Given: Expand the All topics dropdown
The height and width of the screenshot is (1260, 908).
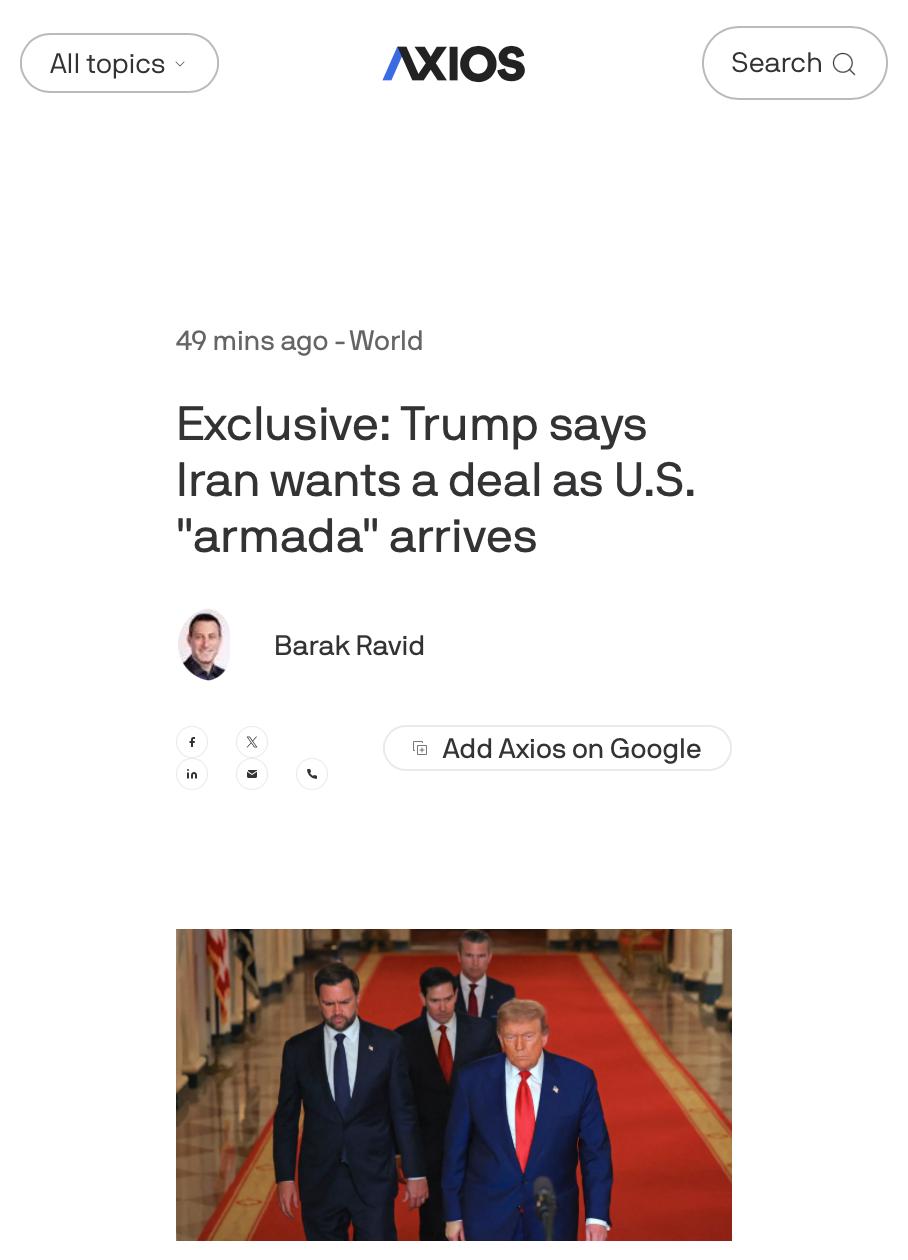Looking at the screenshot, I should tap(119, 64).
